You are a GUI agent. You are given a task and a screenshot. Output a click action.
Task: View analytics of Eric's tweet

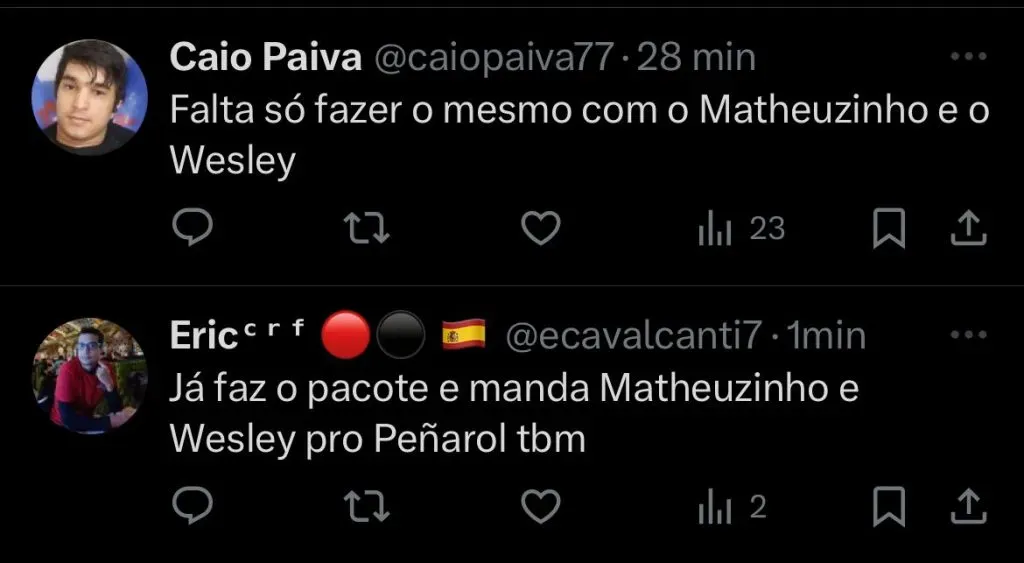[x=732, y=508]
